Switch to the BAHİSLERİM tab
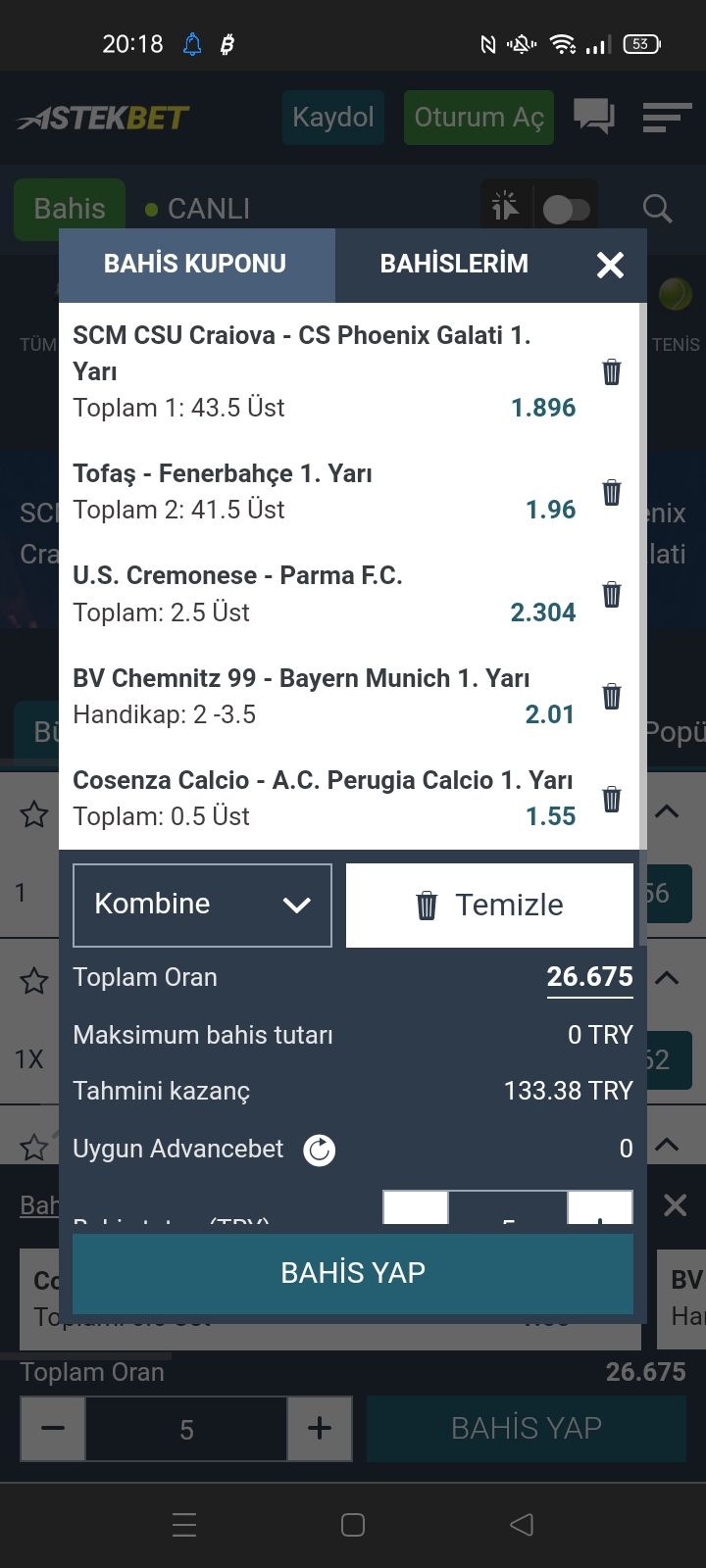706x1568 pixels. pos(454,265)
